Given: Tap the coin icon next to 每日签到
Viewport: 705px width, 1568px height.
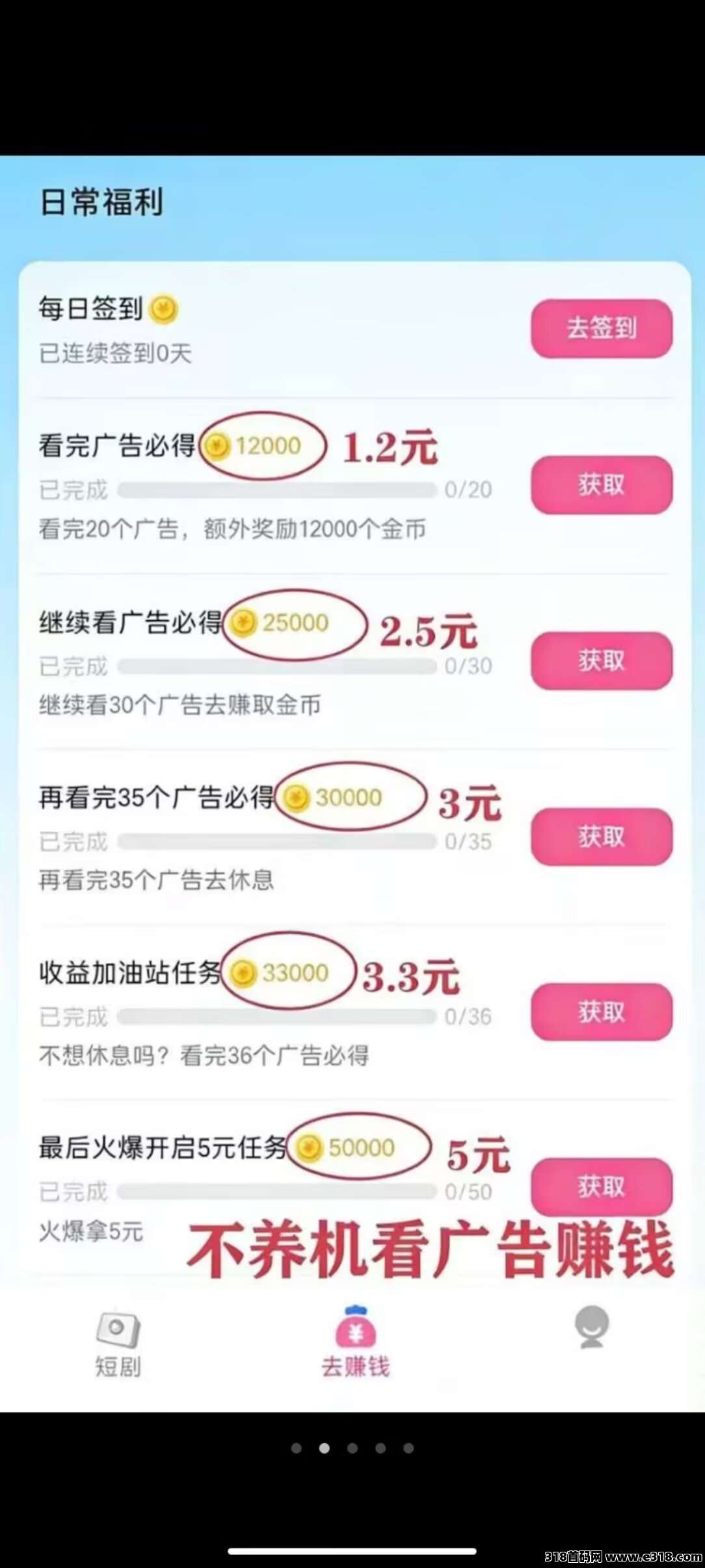Looking at the screenshot, I should [x=165, y=309].
